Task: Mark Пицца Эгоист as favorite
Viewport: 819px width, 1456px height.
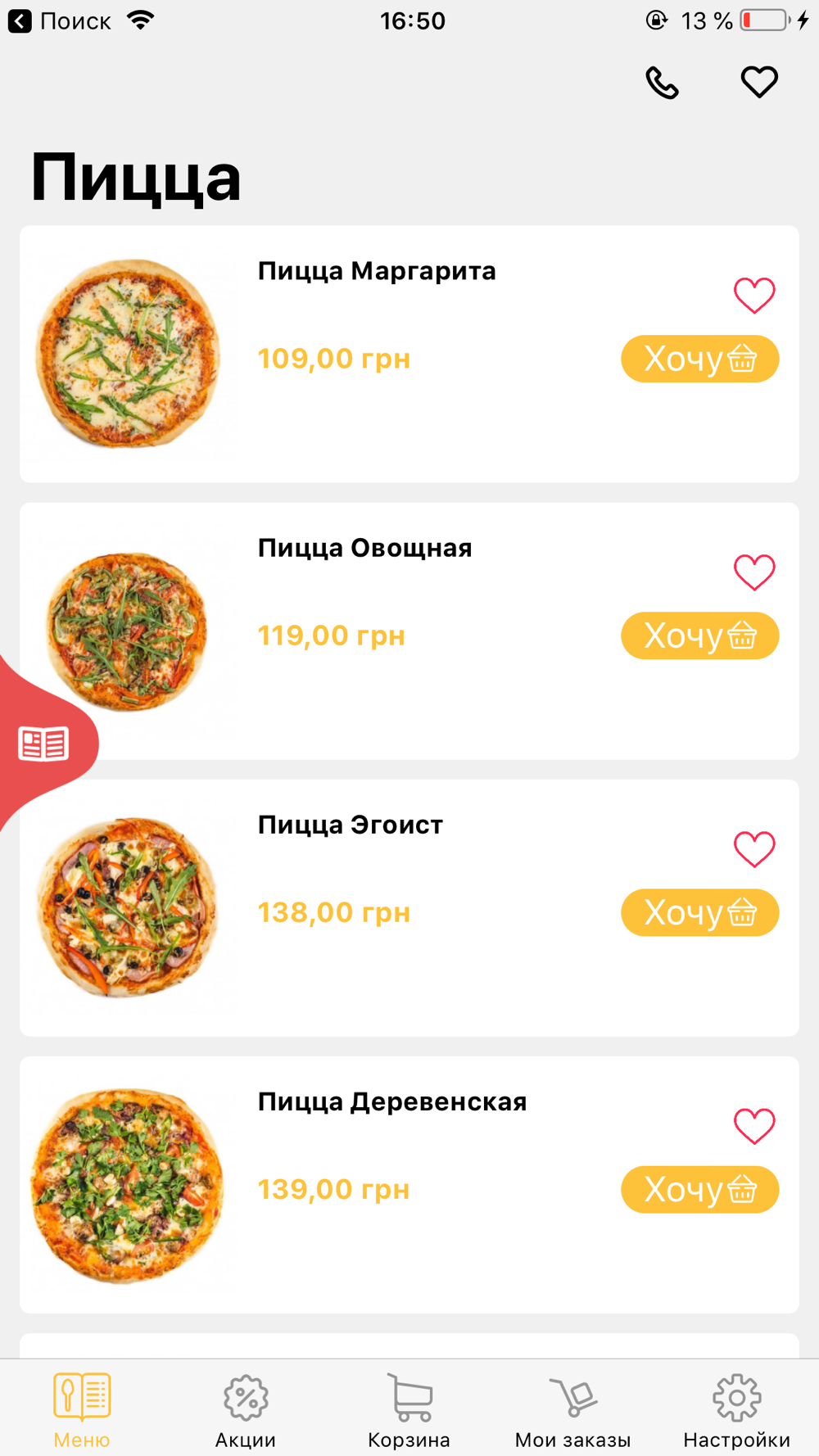Action: point(753,849)
